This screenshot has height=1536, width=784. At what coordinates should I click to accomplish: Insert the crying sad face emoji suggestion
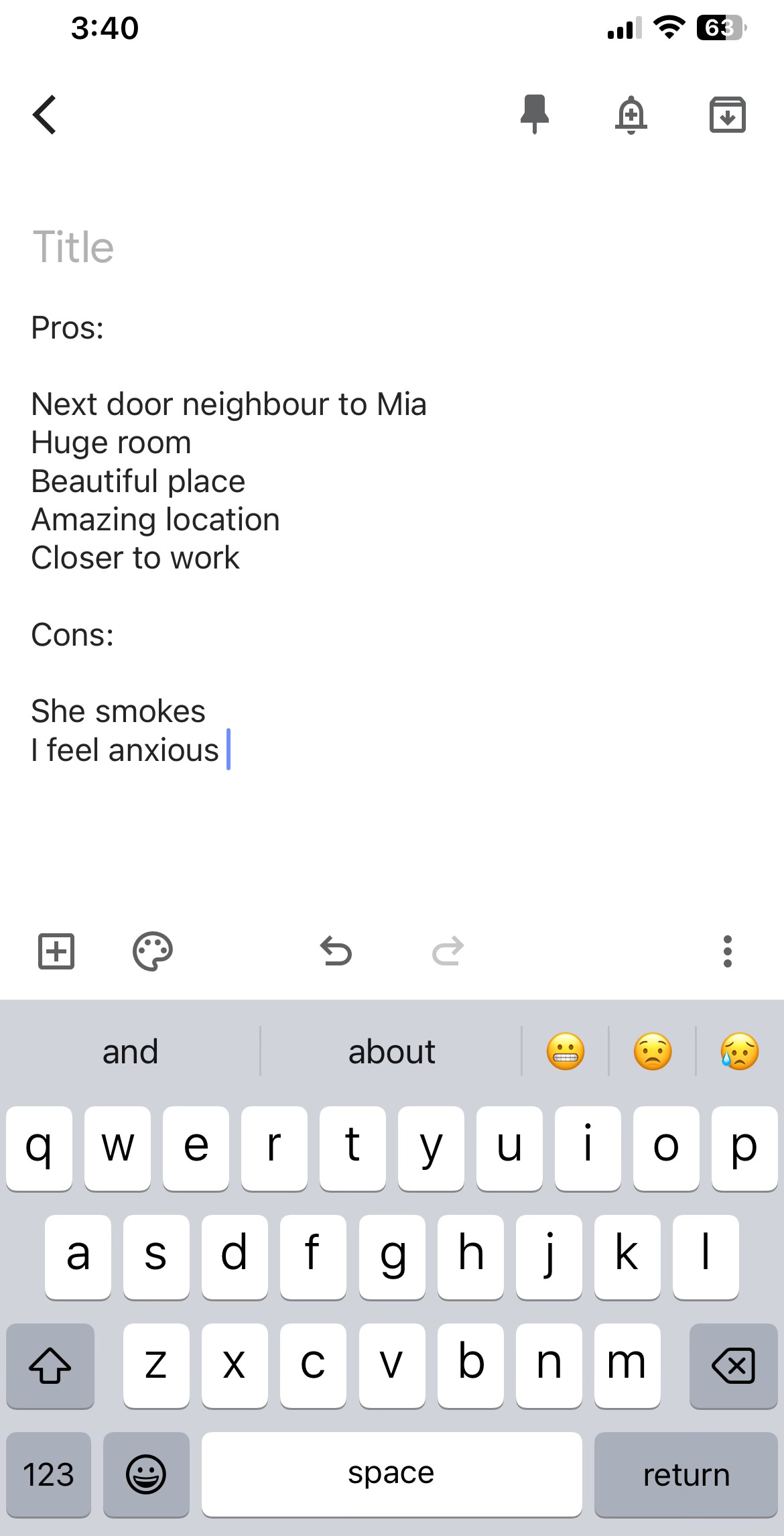[740, 1051]
